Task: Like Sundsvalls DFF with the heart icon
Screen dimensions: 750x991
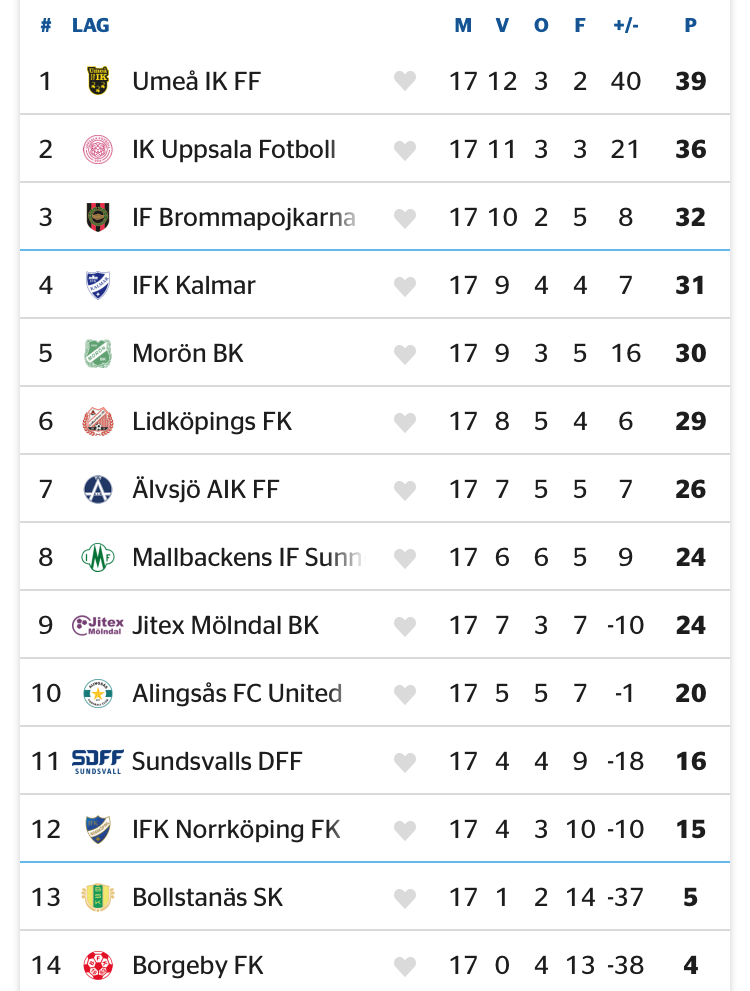Action: [404, 762]
